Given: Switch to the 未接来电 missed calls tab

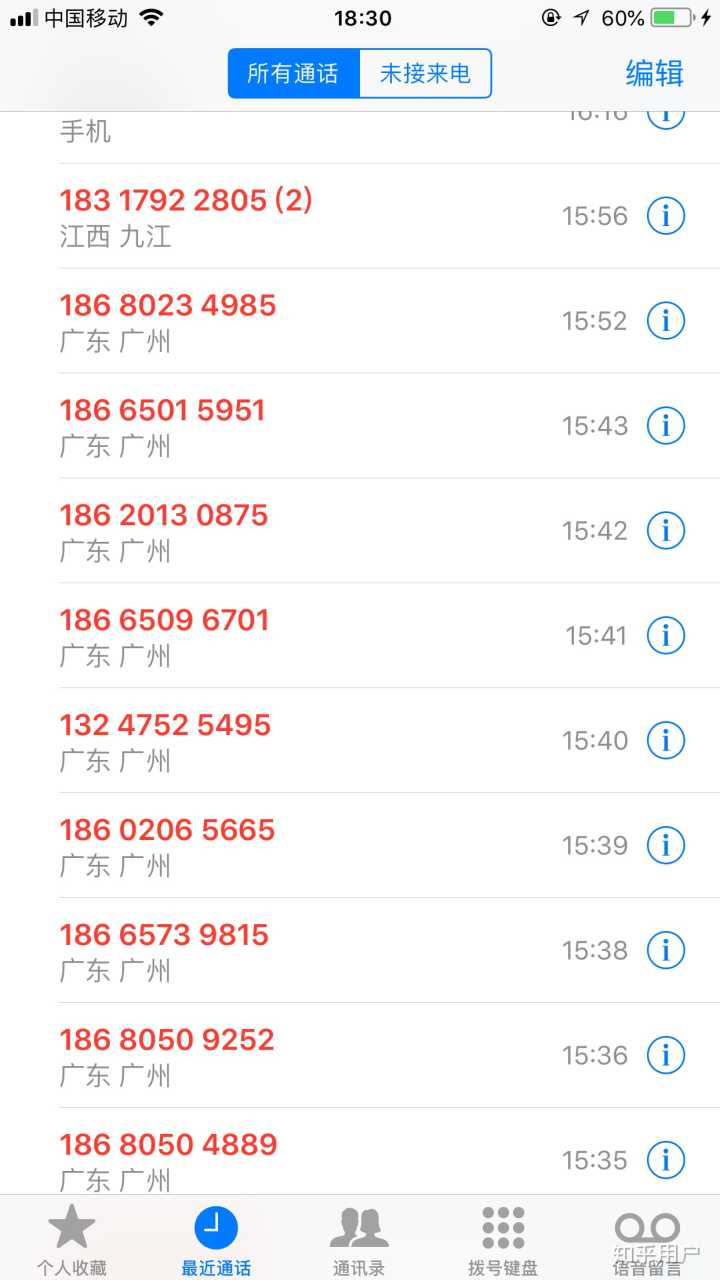Looking at the screenshot, I should coord(425,74).
